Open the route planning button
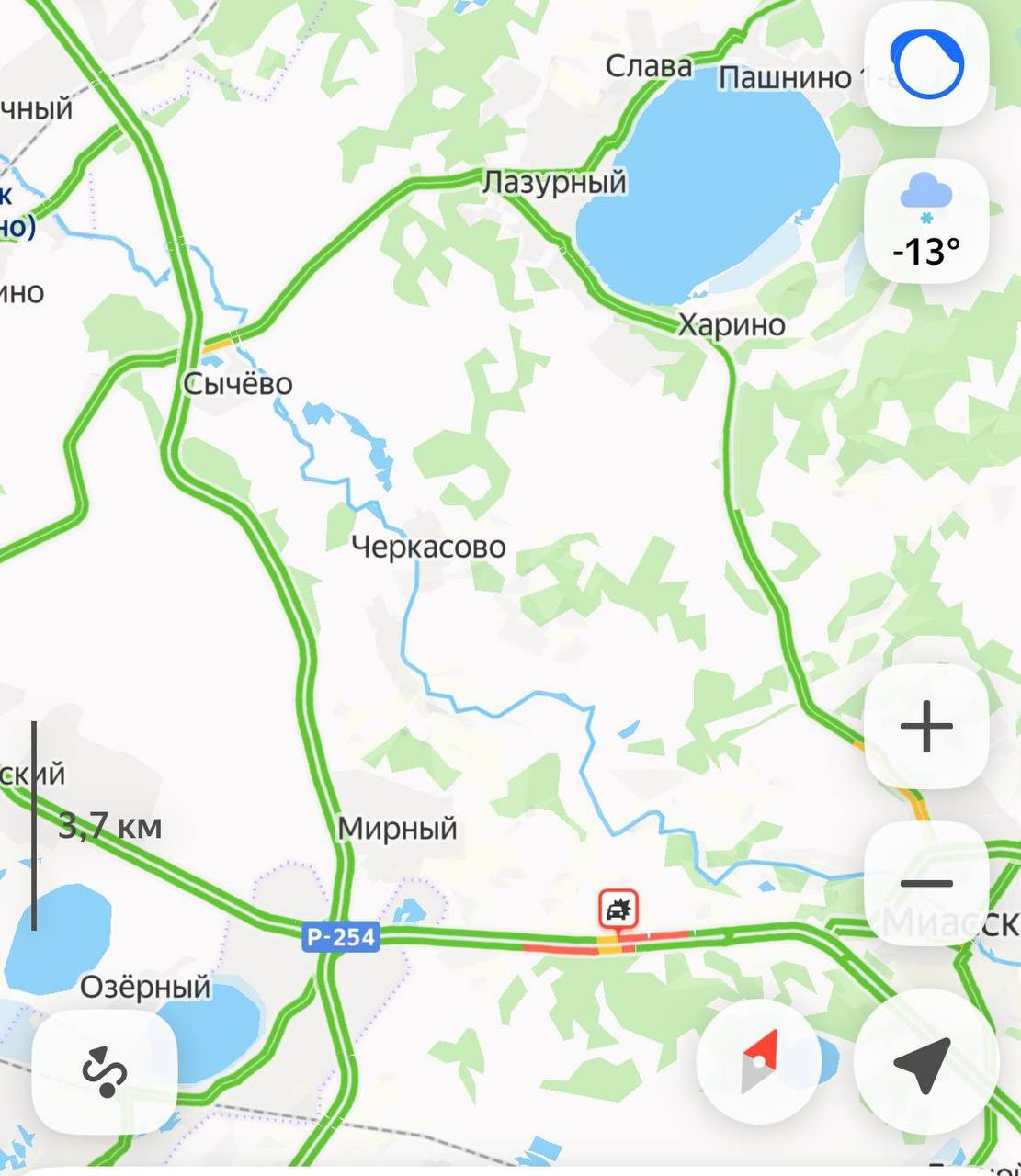1021x1176 pixels. (105, 1071)
